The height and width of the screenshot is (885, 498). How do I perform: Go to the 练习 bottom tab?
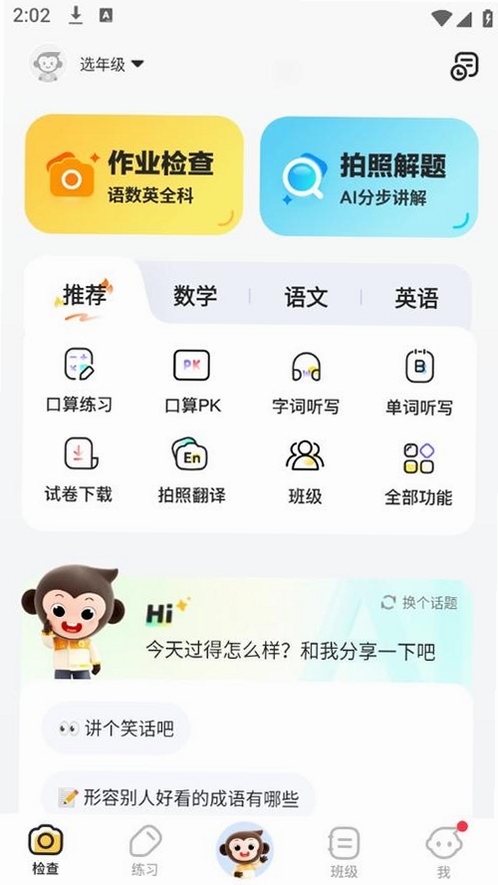click(145, 851)
